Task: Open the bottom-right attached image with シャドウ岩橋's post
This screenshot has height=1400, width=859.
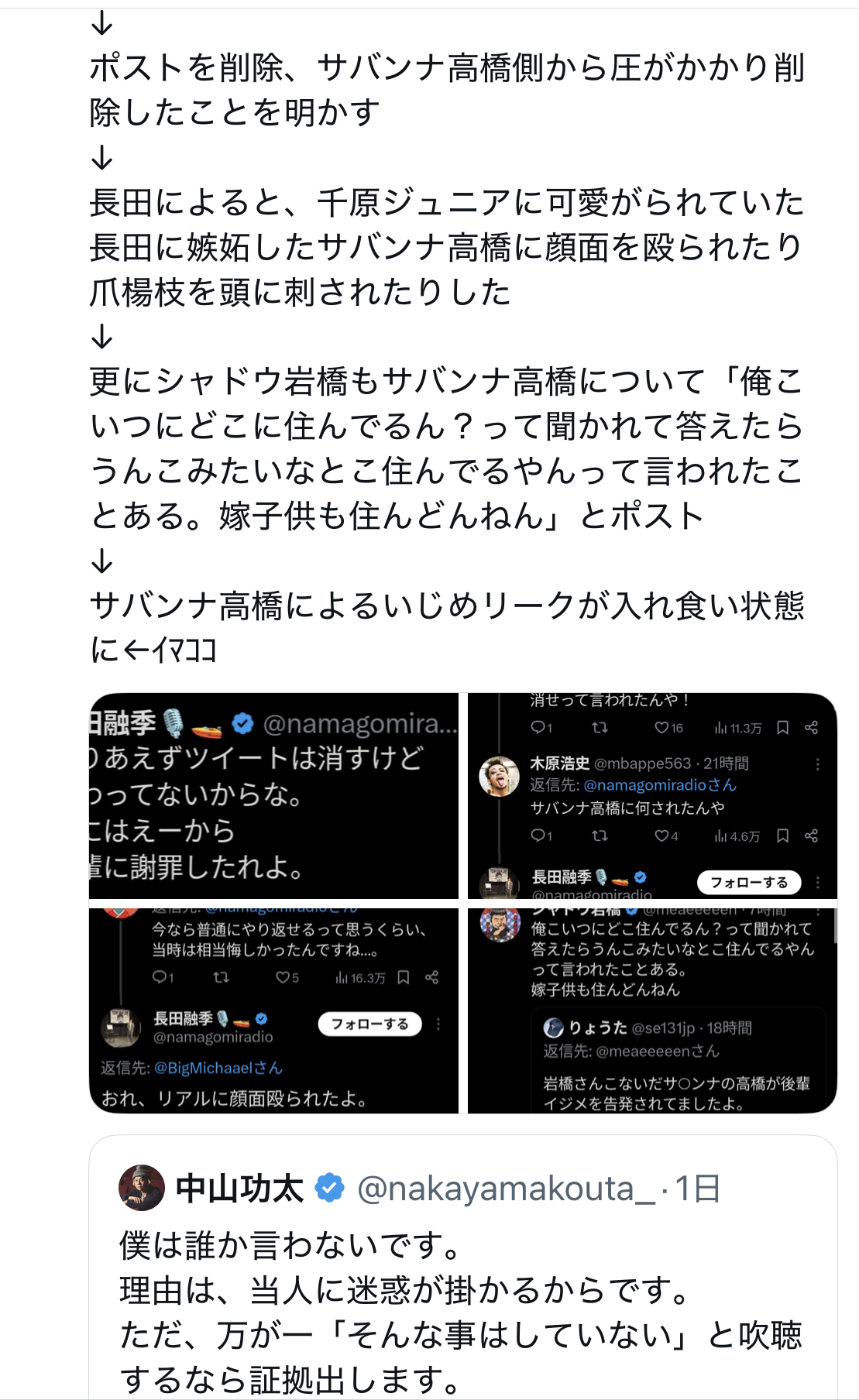Action: [x=652, y=1011]
